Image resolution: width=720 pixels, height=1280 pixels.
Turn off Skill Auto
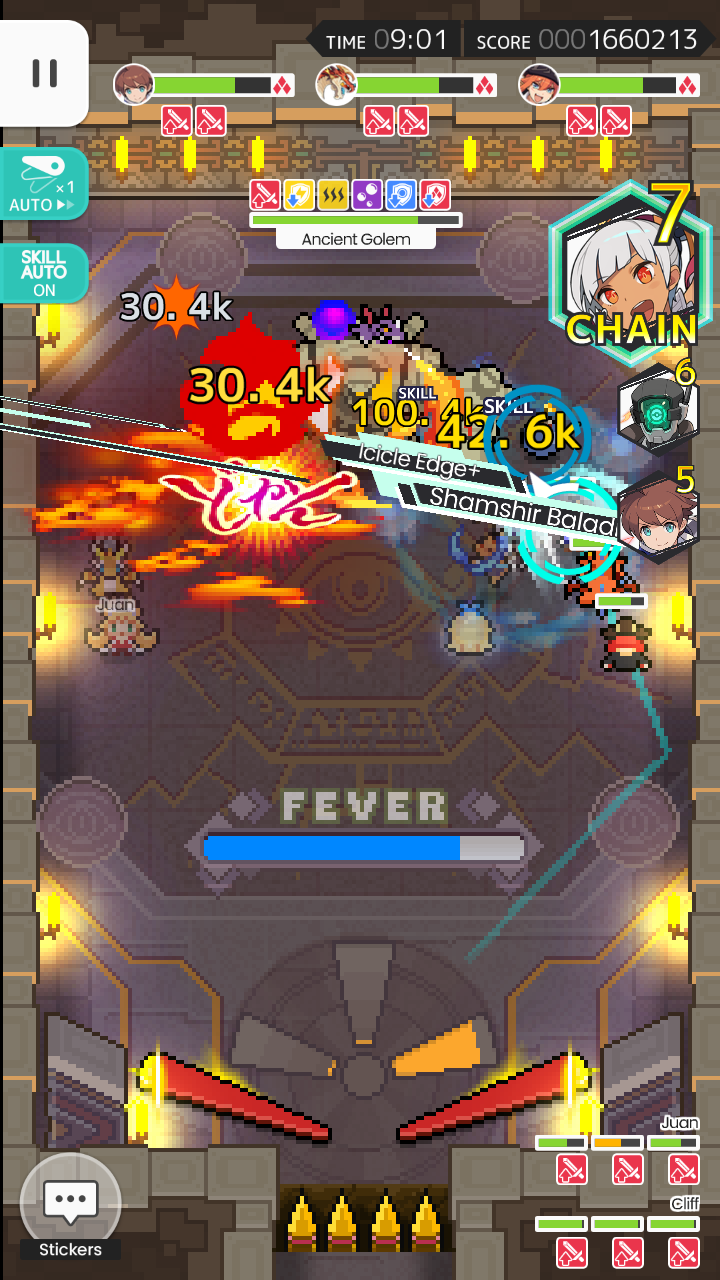click(x=44, y=273)
